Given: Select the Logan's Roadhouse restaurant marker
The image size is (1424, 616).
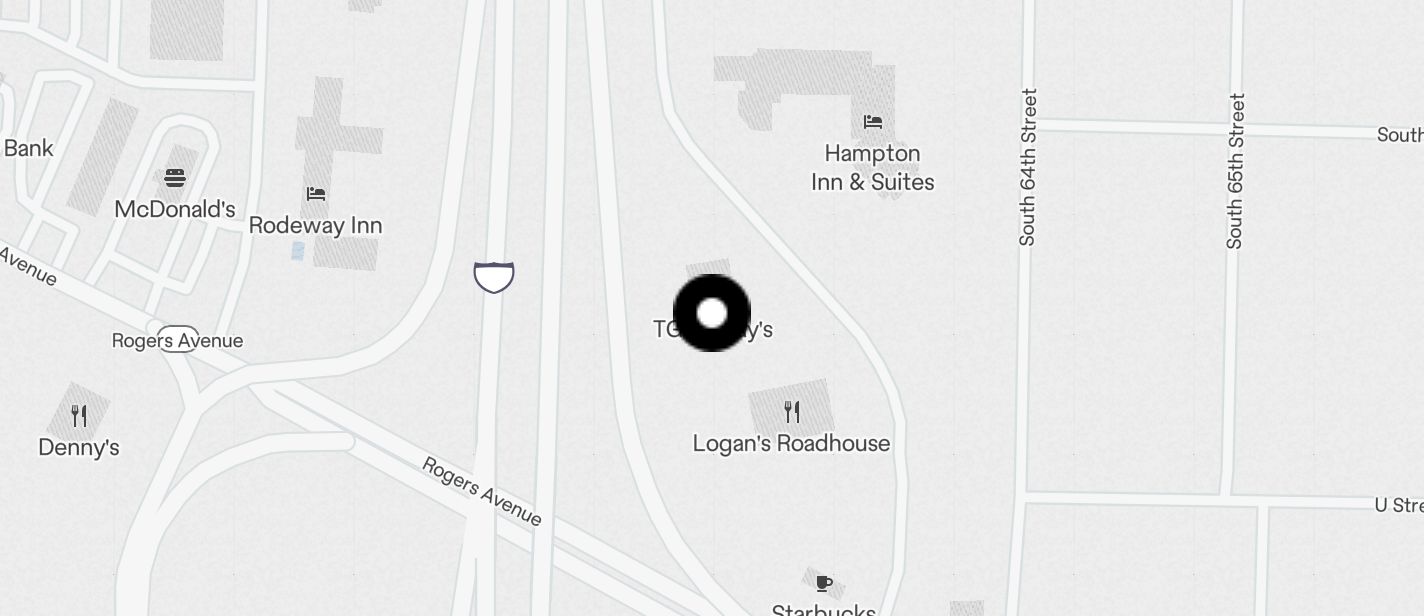Looking at the screenshot, I should (791, 411).
